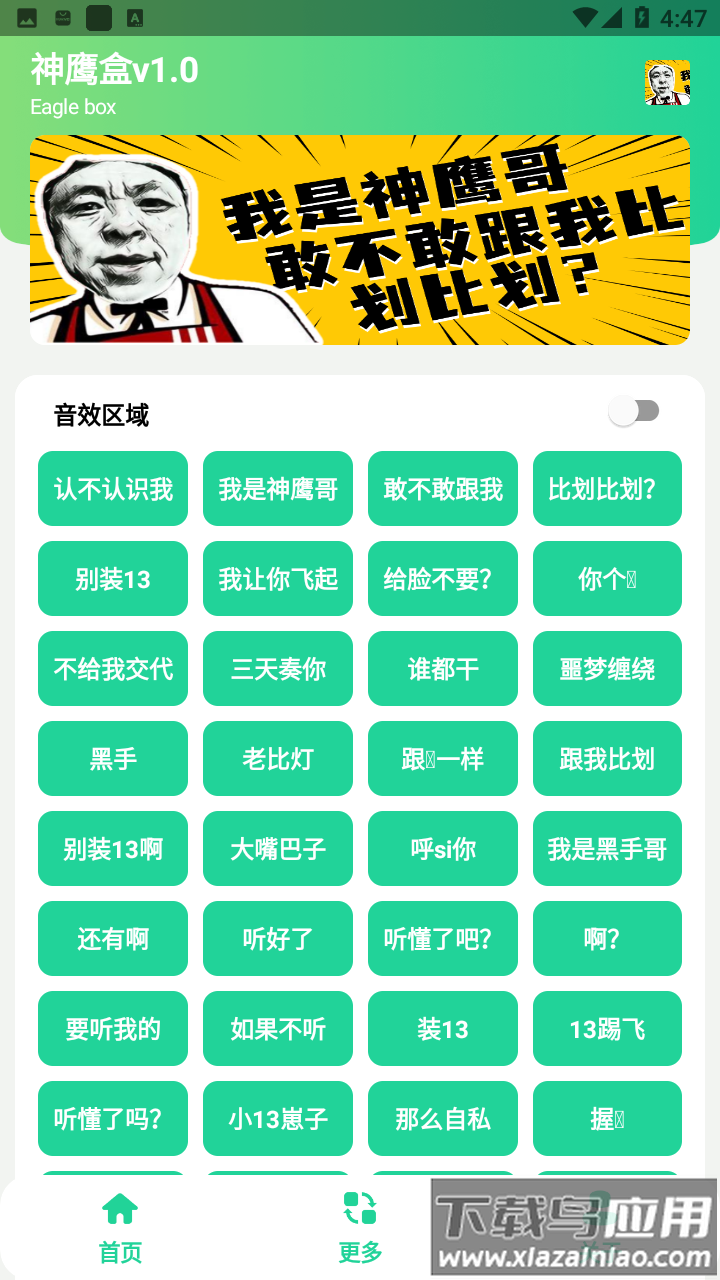Image resolution: width=720 pixels, height=1280 pixels.
Task: Play the 那么自私 sound effect
Action: pyautogui.click(x=443, y=1119)
